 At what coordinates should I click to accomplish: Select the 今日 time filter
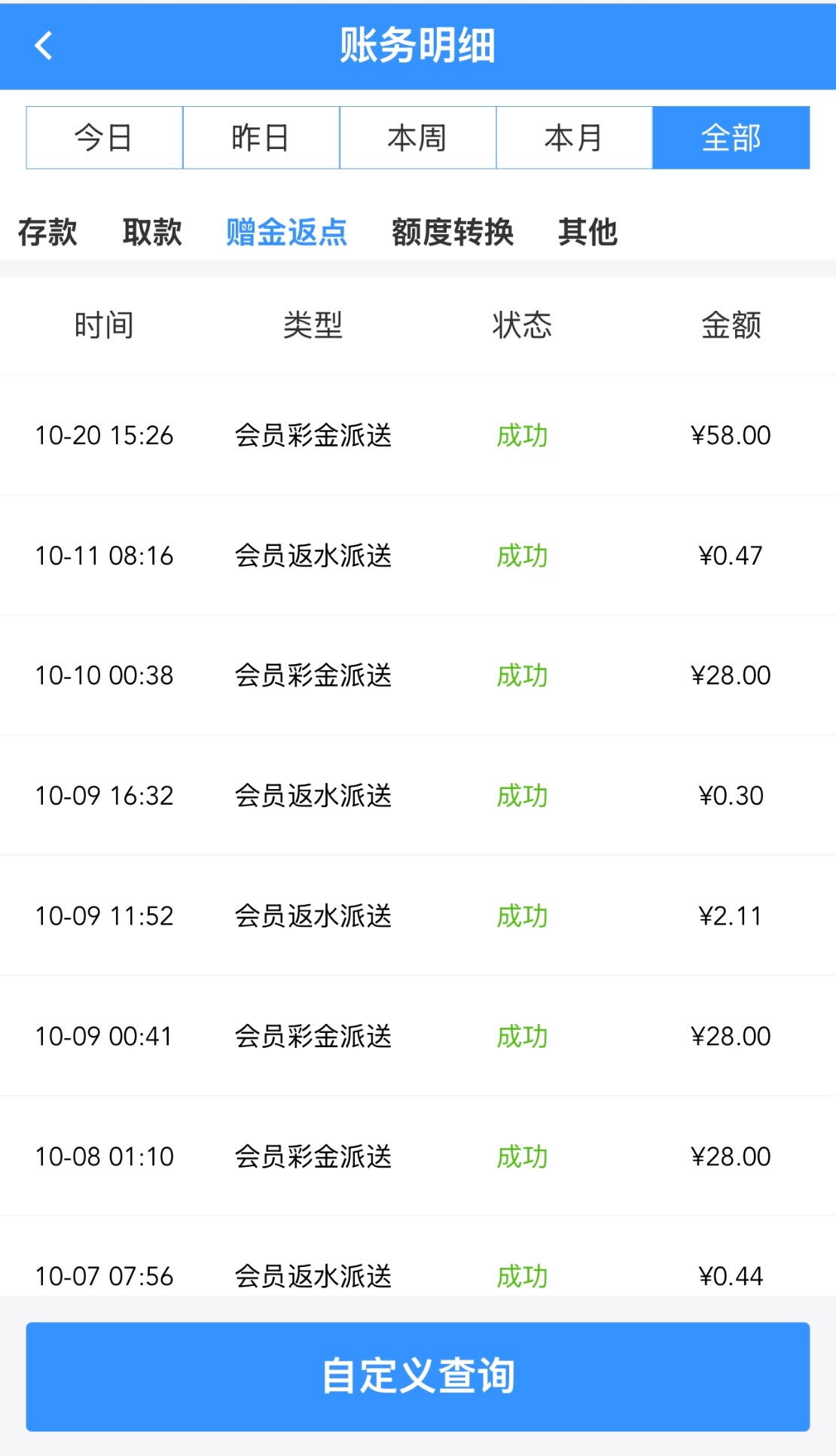tap(104, 138)
